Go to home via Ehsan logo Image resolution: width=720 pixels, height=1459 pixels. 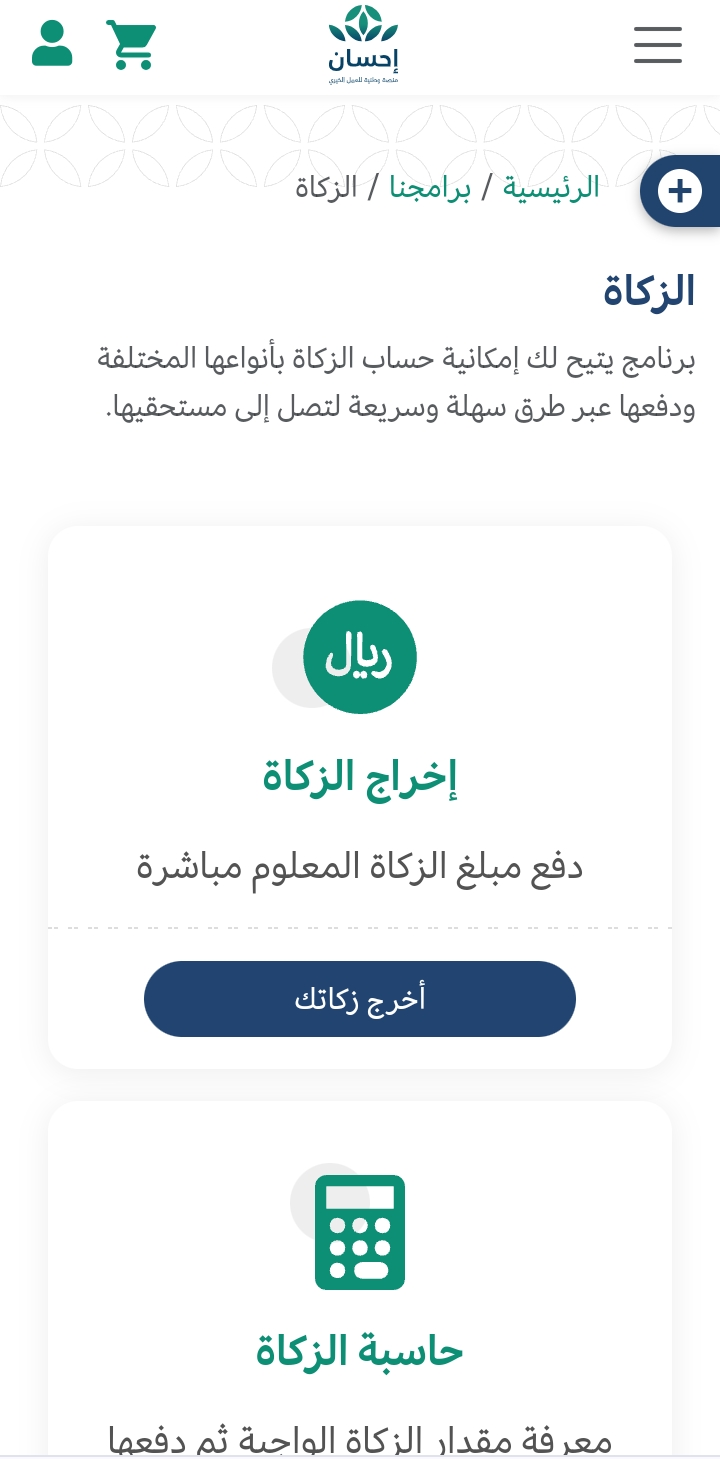coord(363,45)
